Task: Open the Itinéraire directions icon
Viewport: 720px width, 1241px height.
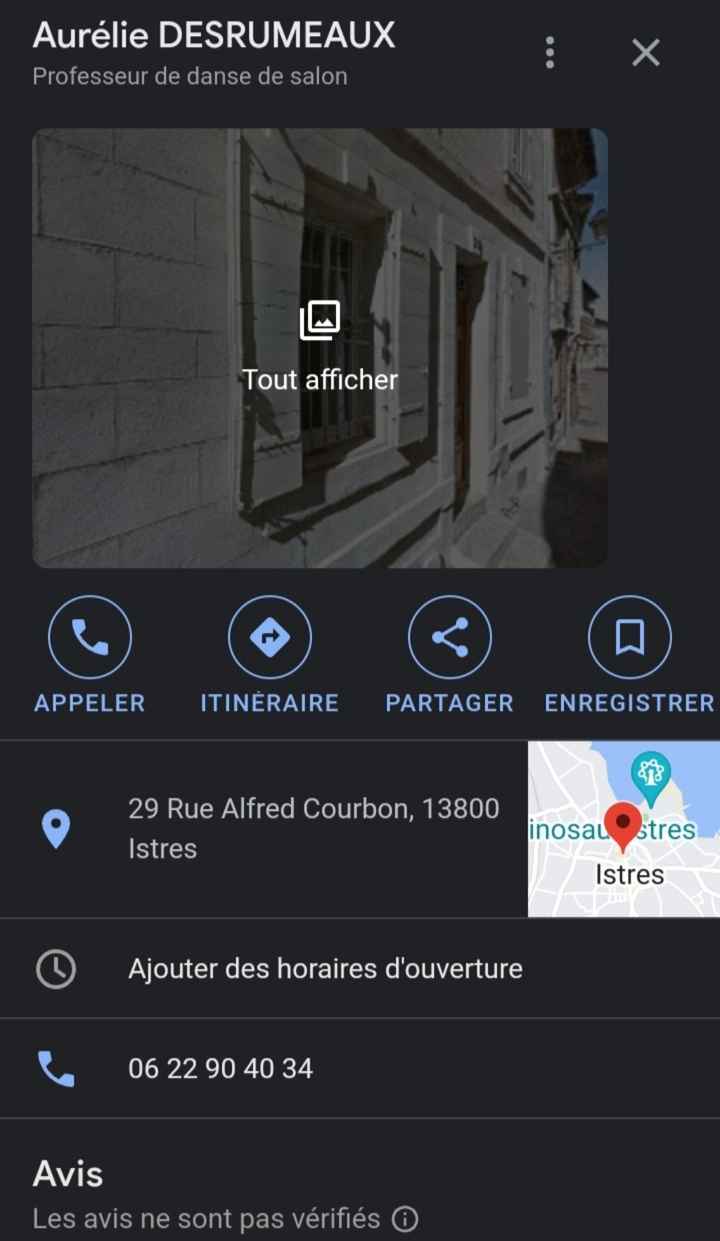Action: click(x=269, y=636)
